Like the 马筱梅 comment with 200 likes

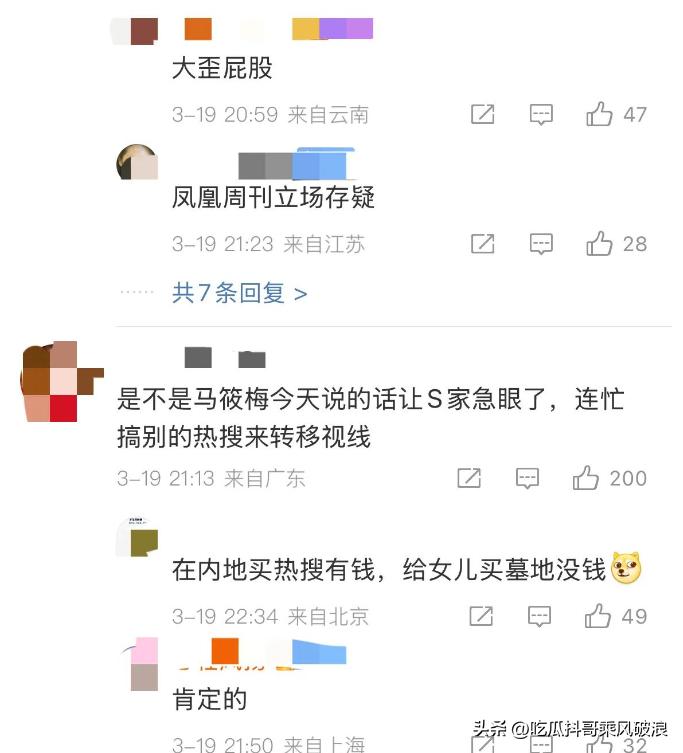click(586, 478)
